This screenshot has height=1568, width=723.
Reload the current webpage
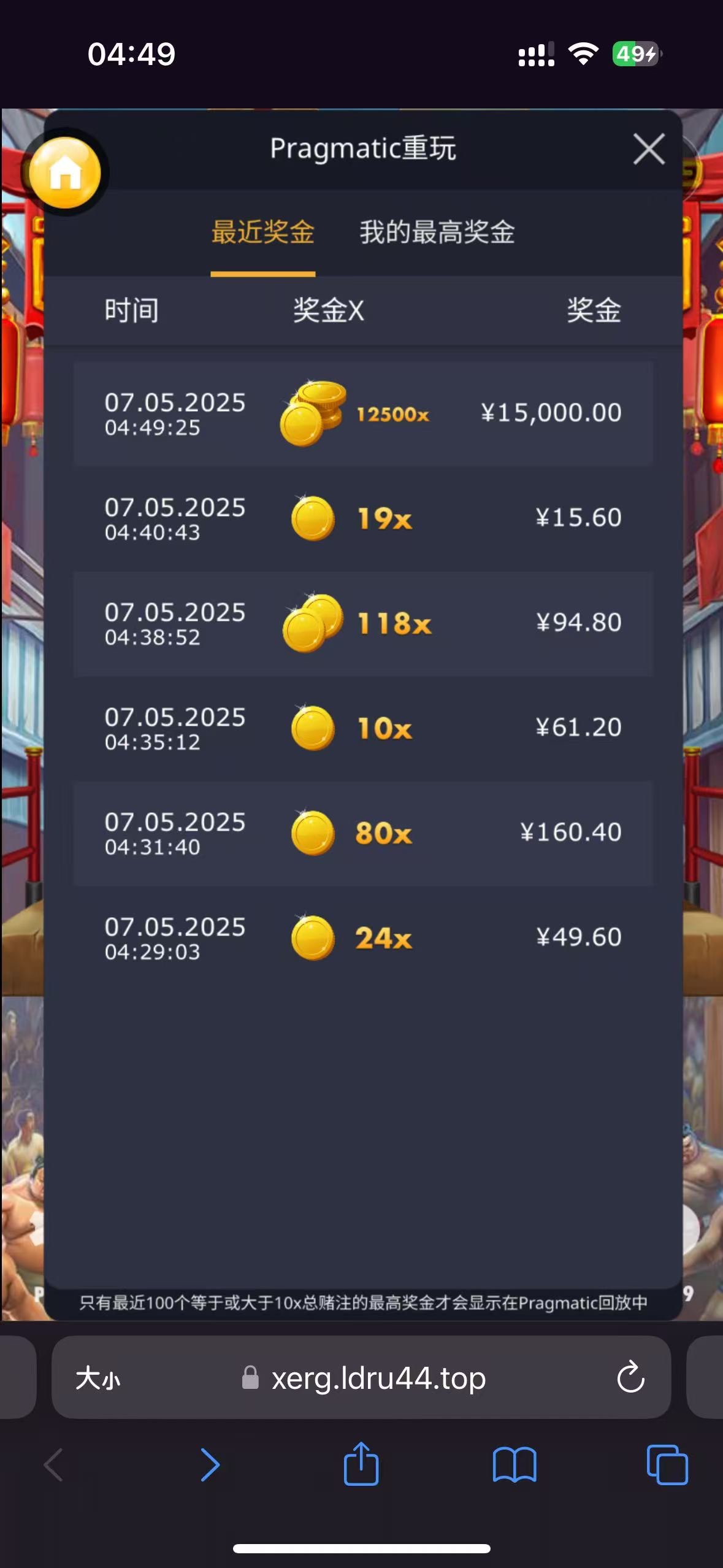(x=630, y=1378)
